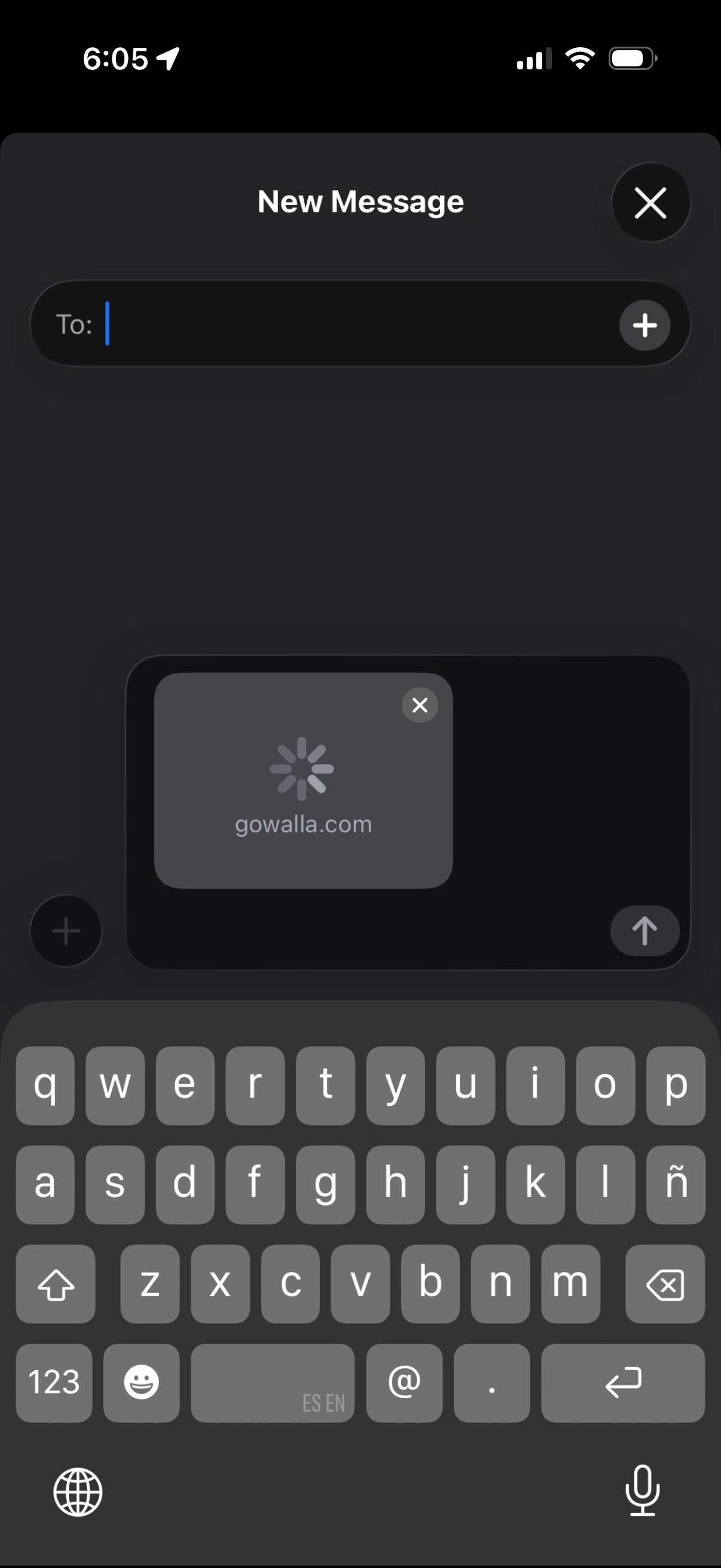Switch keyboard to numbers with 123

pos(54,1383)
